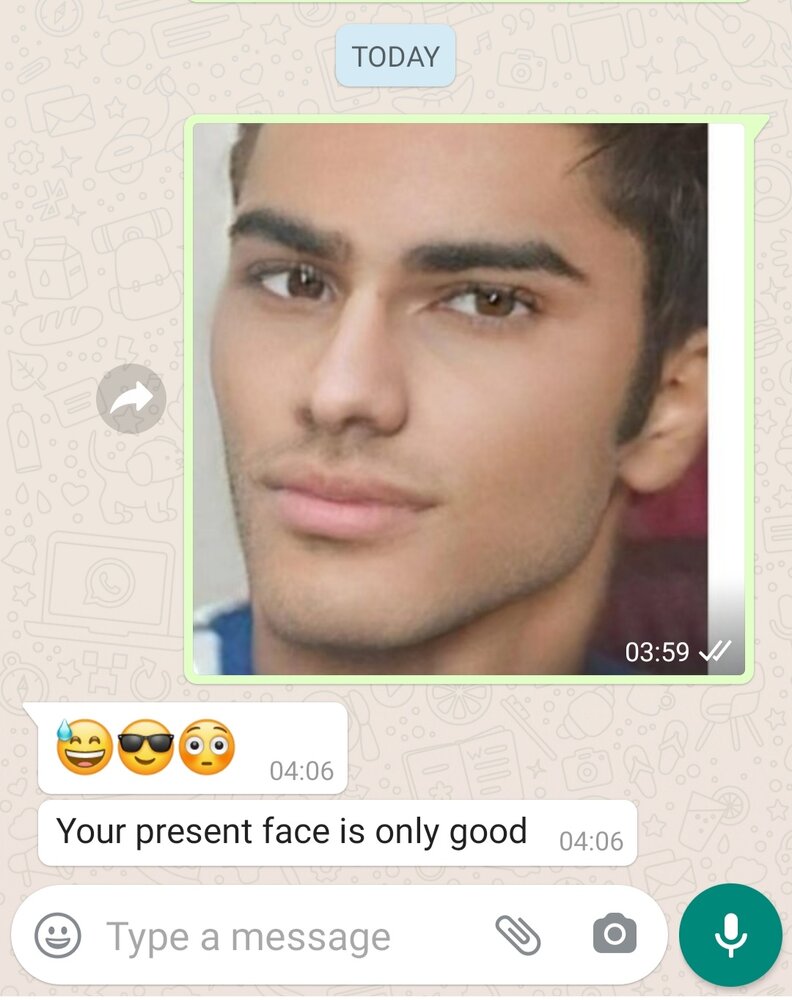Forward the photo using the arrow icon
The image size is (792, 1000).
coord(131,399)
